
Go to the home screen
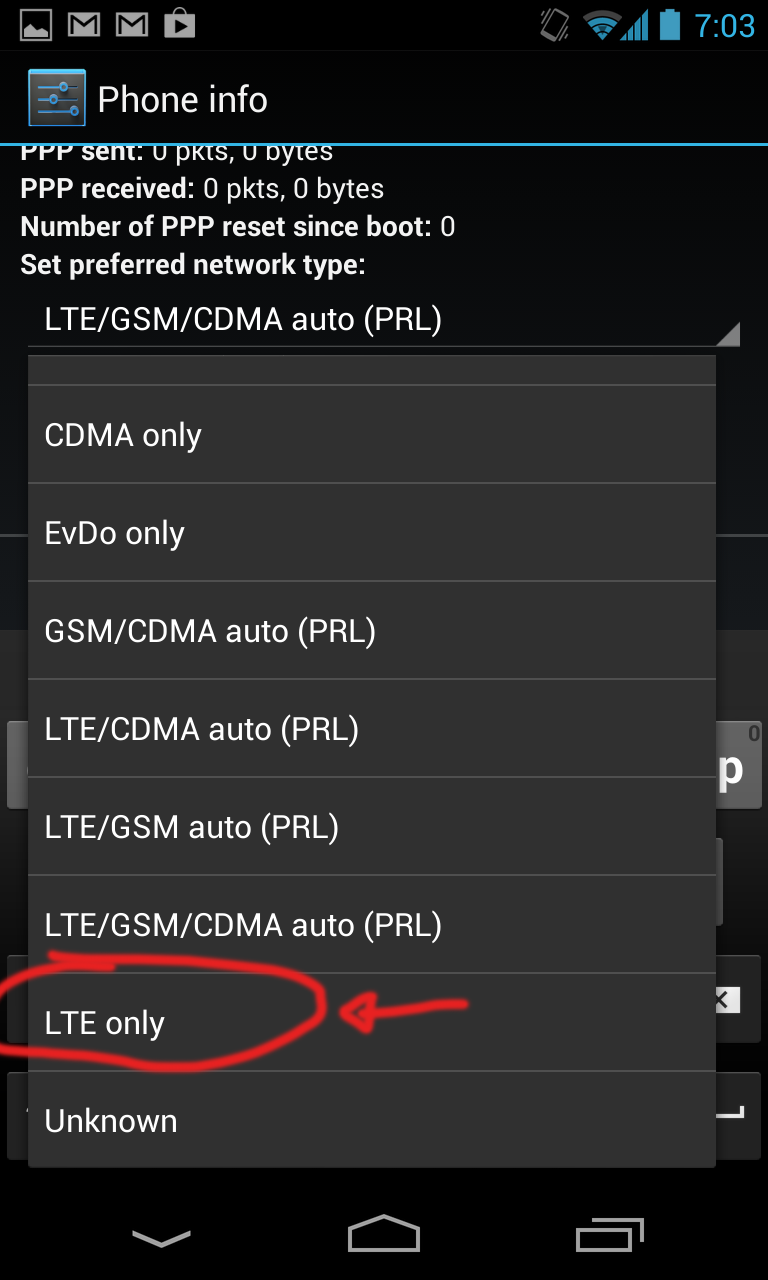[384, 1236]
